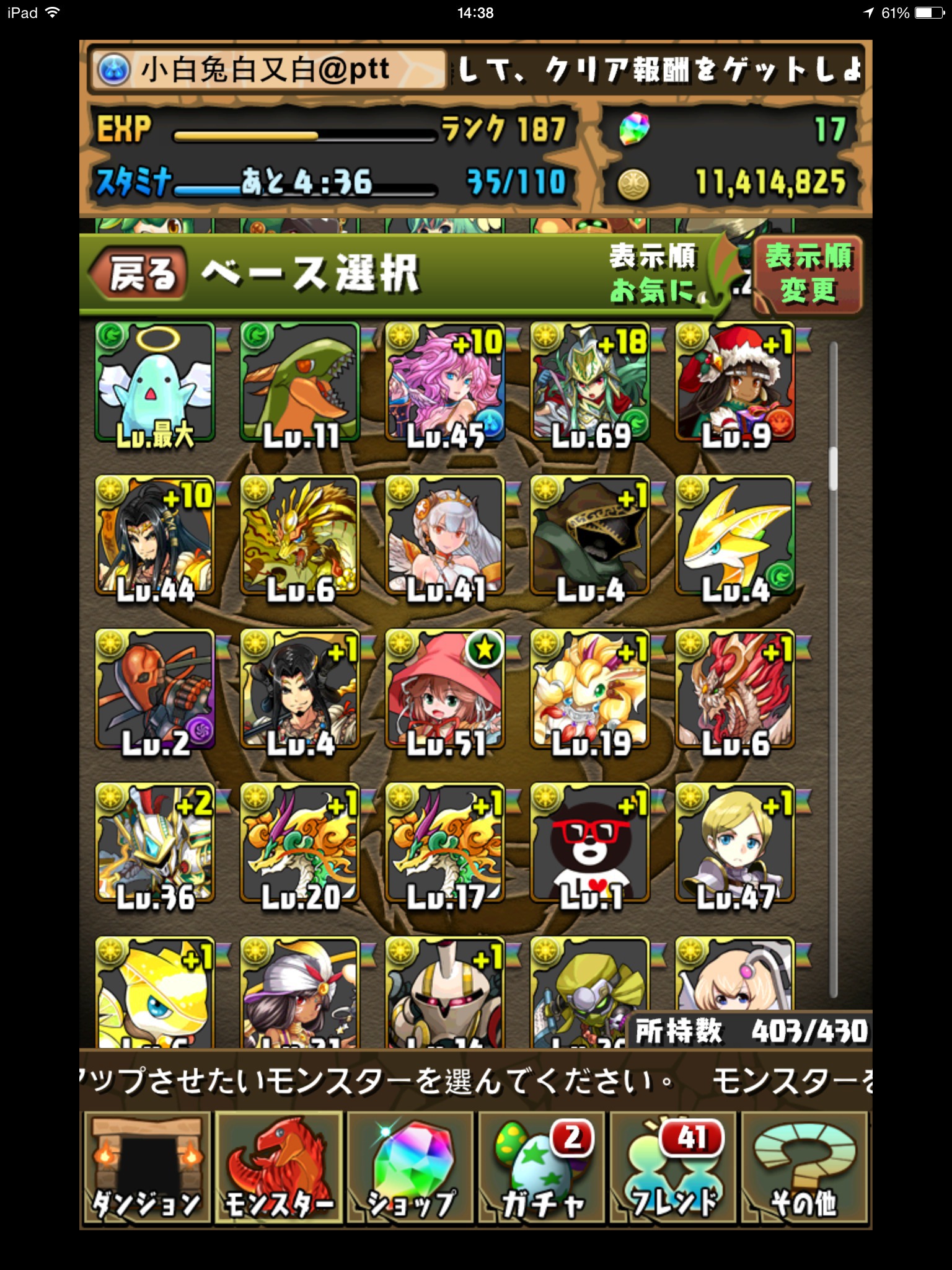Image resolution: width=952 pixels, height=1270 pixels.
Task: Choose the green armored monster at Lv.69
Action: click(590, 383)
